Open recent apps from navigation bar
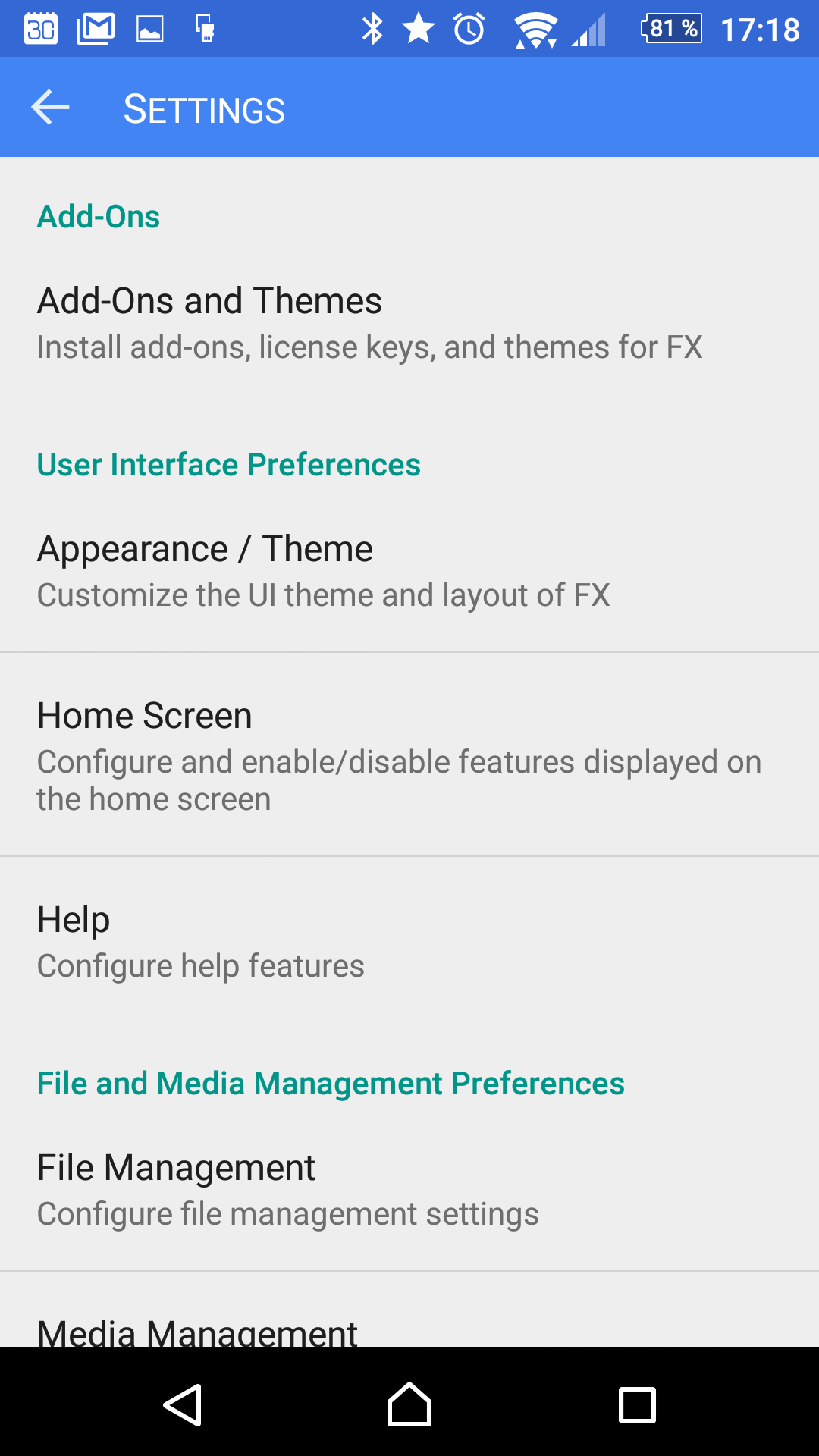819x1456 pixels. tap(637, 1404)
